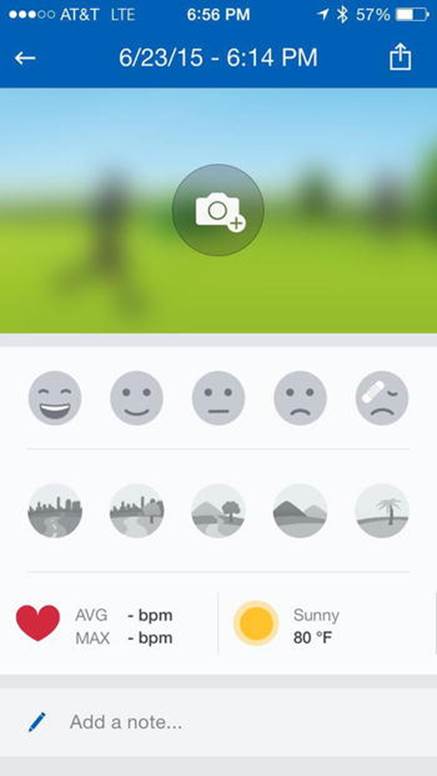Choose the neutral mood face
The image size is (437, 776).
218,398
